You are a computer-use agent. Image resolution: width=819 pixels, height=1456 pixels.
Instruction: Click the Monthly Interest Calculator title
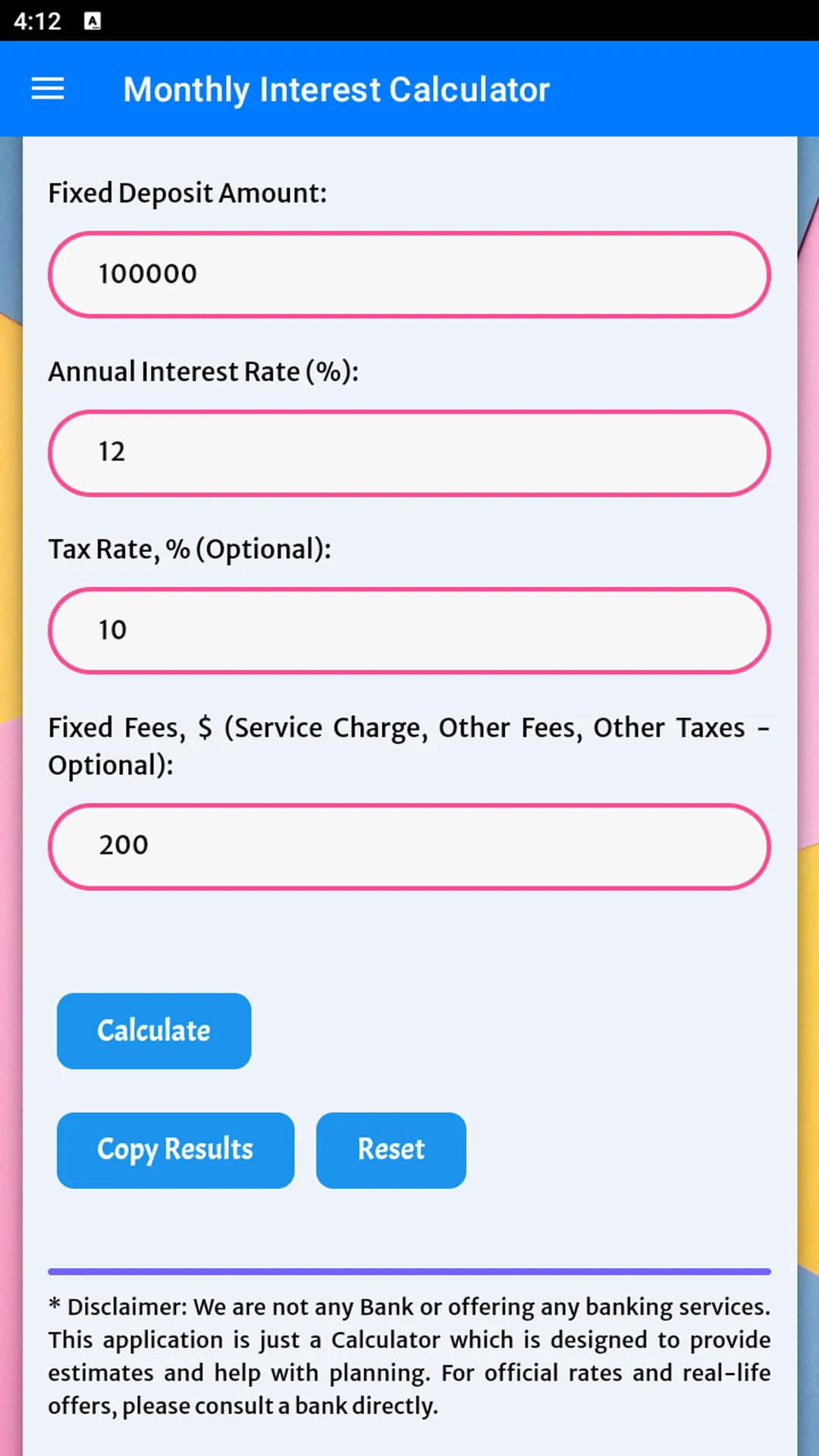click(x=337, y=89)
